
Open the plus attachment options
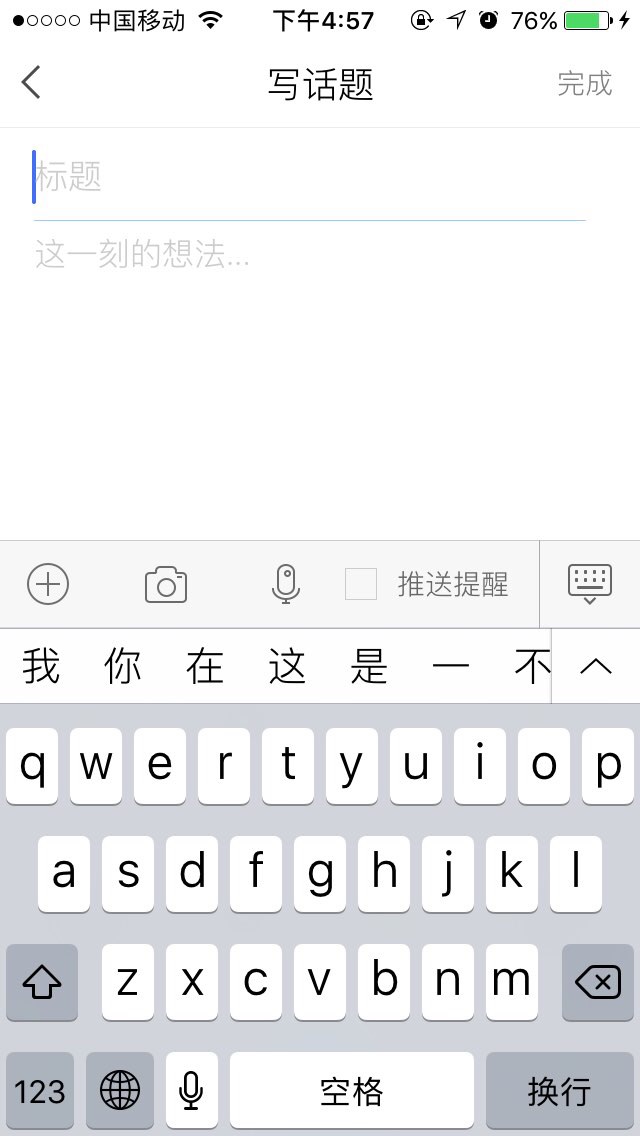[x=48, y=584]
